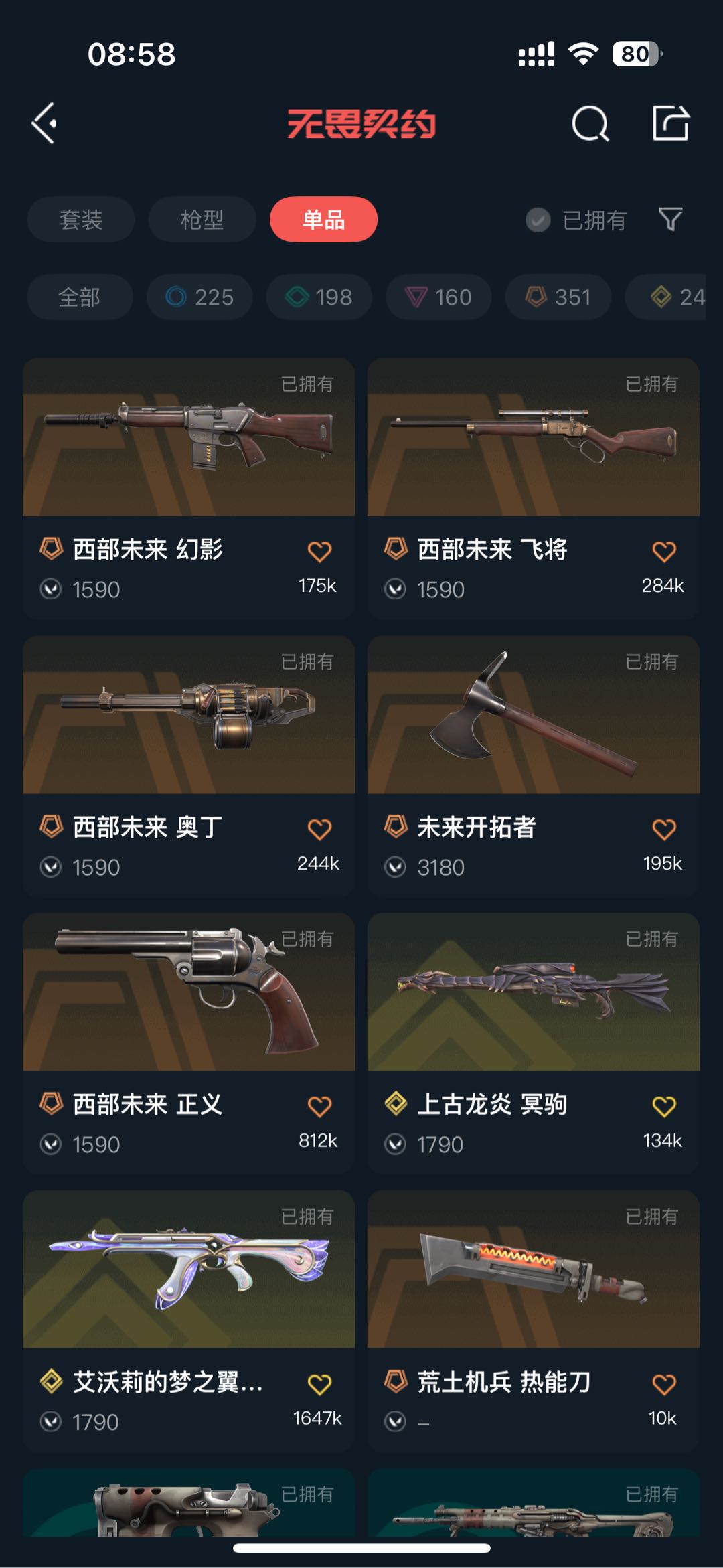Toggle the 已拥有 owned filter checkbox
723x1568 pixels.
tap(538, 220)
